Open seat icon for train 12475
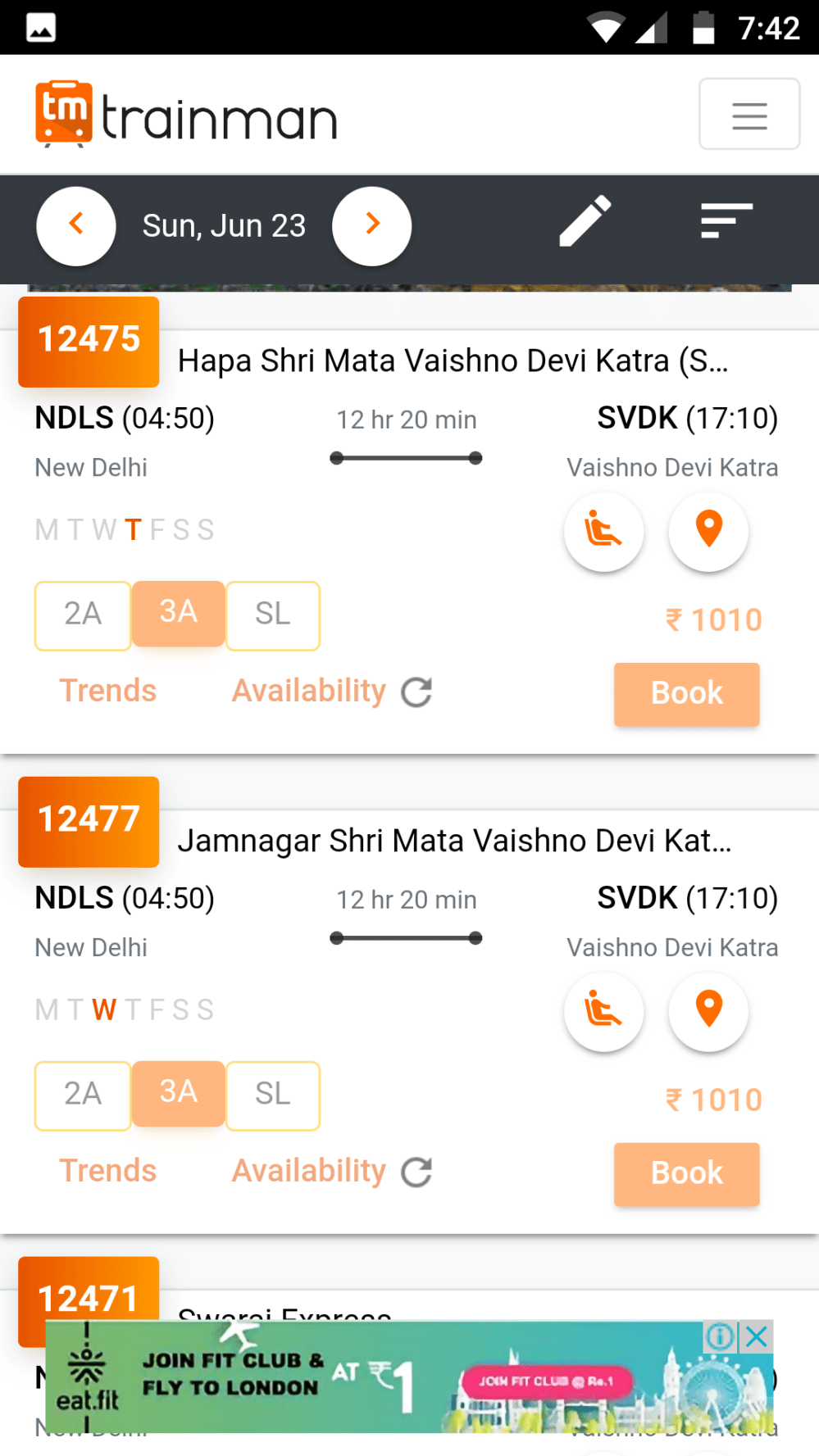Image resolution: width=819 pixels, height=1456 pixels. pyautogui.click(x=603, y=530)
